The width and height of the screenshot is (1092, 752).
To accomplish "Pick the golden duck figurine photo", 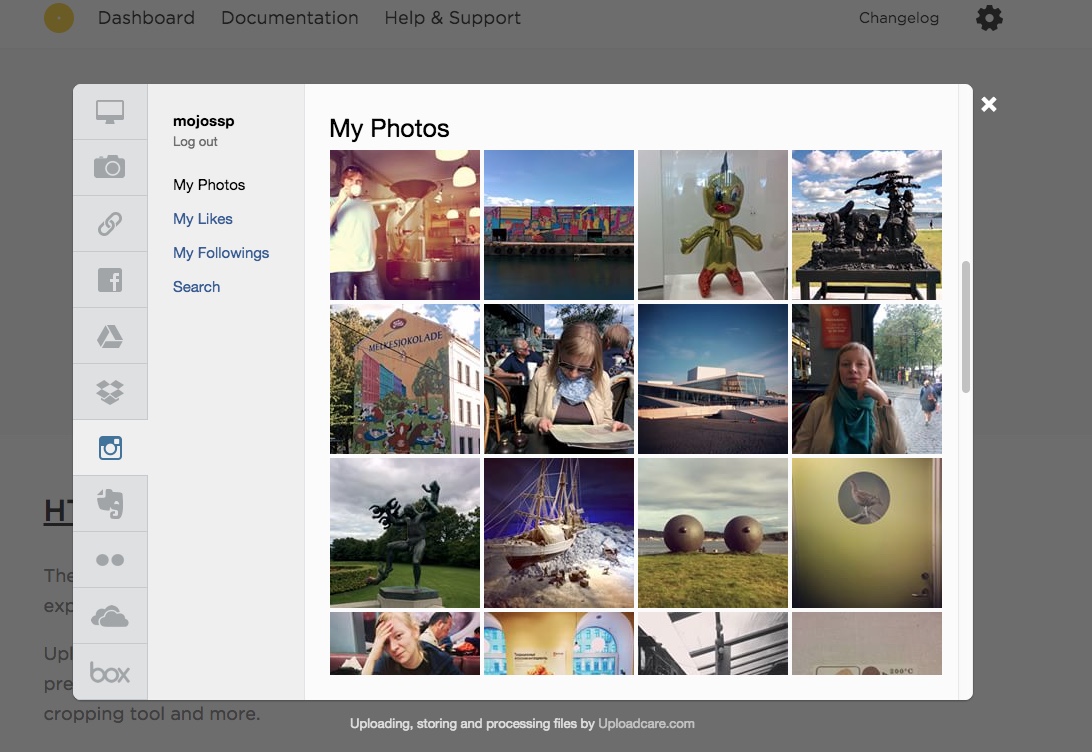I will 713,225.
